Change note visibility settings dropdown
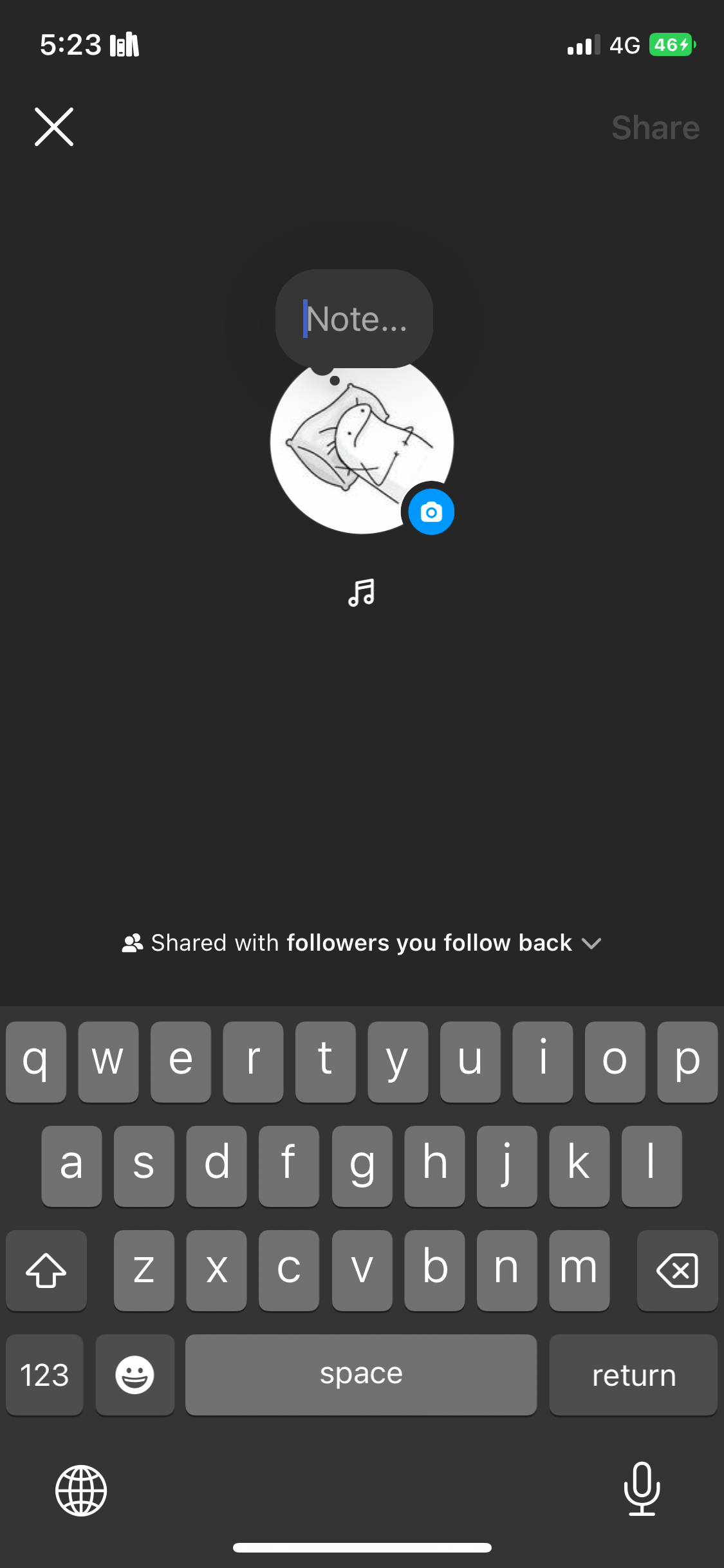Screen dimensions: 724x1568 tap(360, 942)
